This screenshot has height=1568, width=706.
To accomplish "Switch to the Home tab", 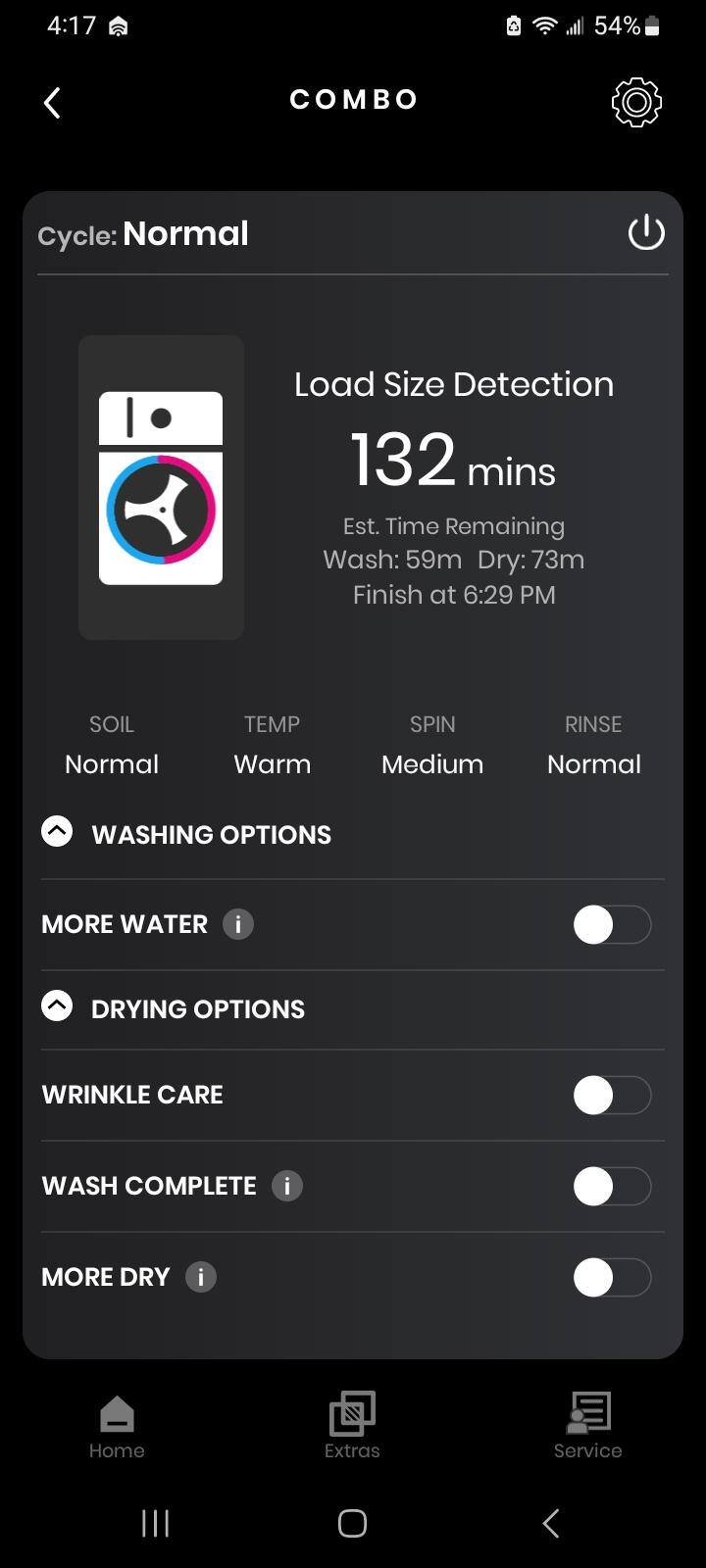I will 117,1427.
